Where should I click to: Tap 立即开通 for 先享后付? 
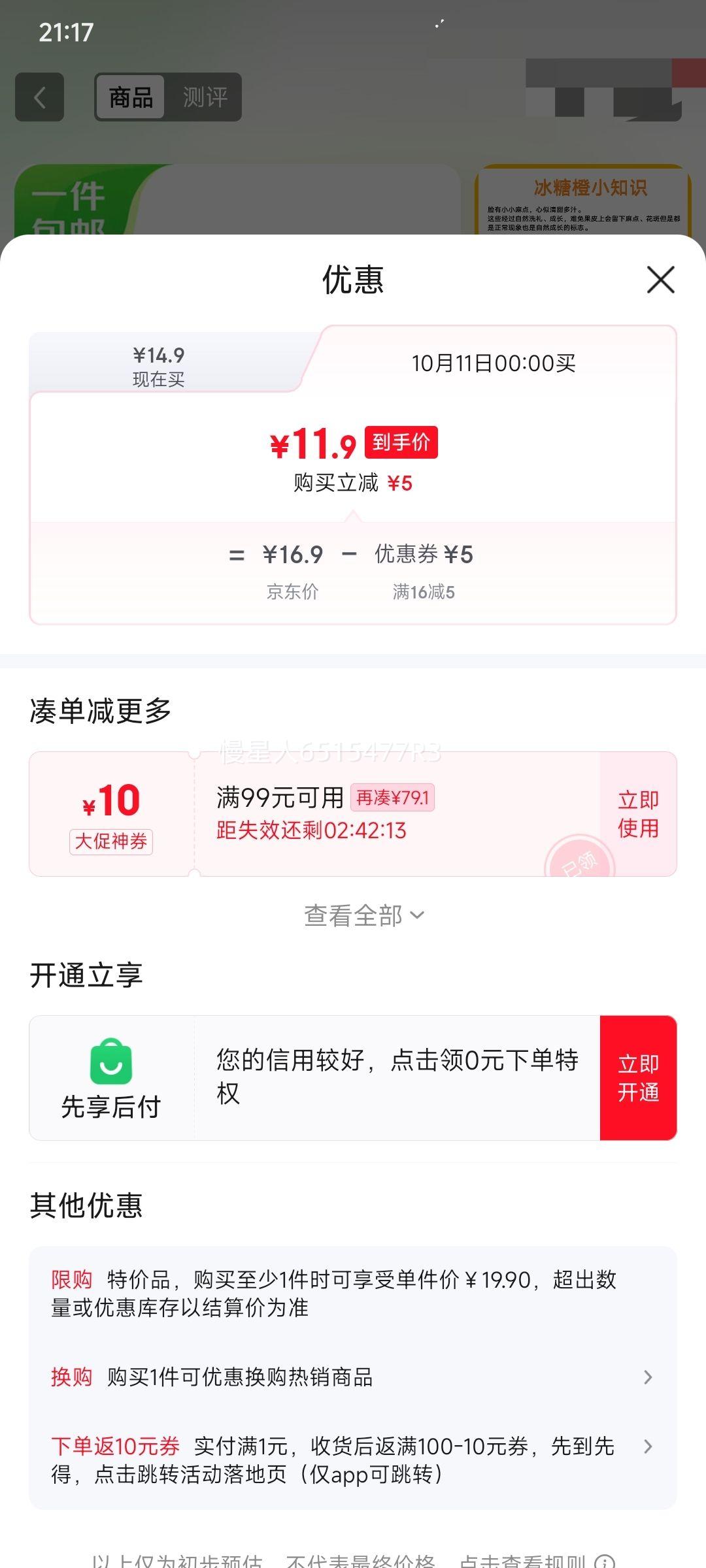[638, 1078]
